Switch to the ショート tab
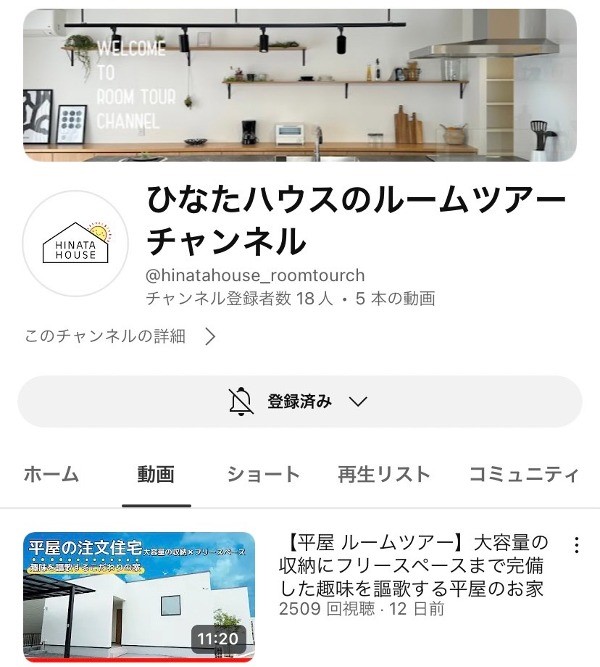 pyautogui.click(x=263, y=474)
